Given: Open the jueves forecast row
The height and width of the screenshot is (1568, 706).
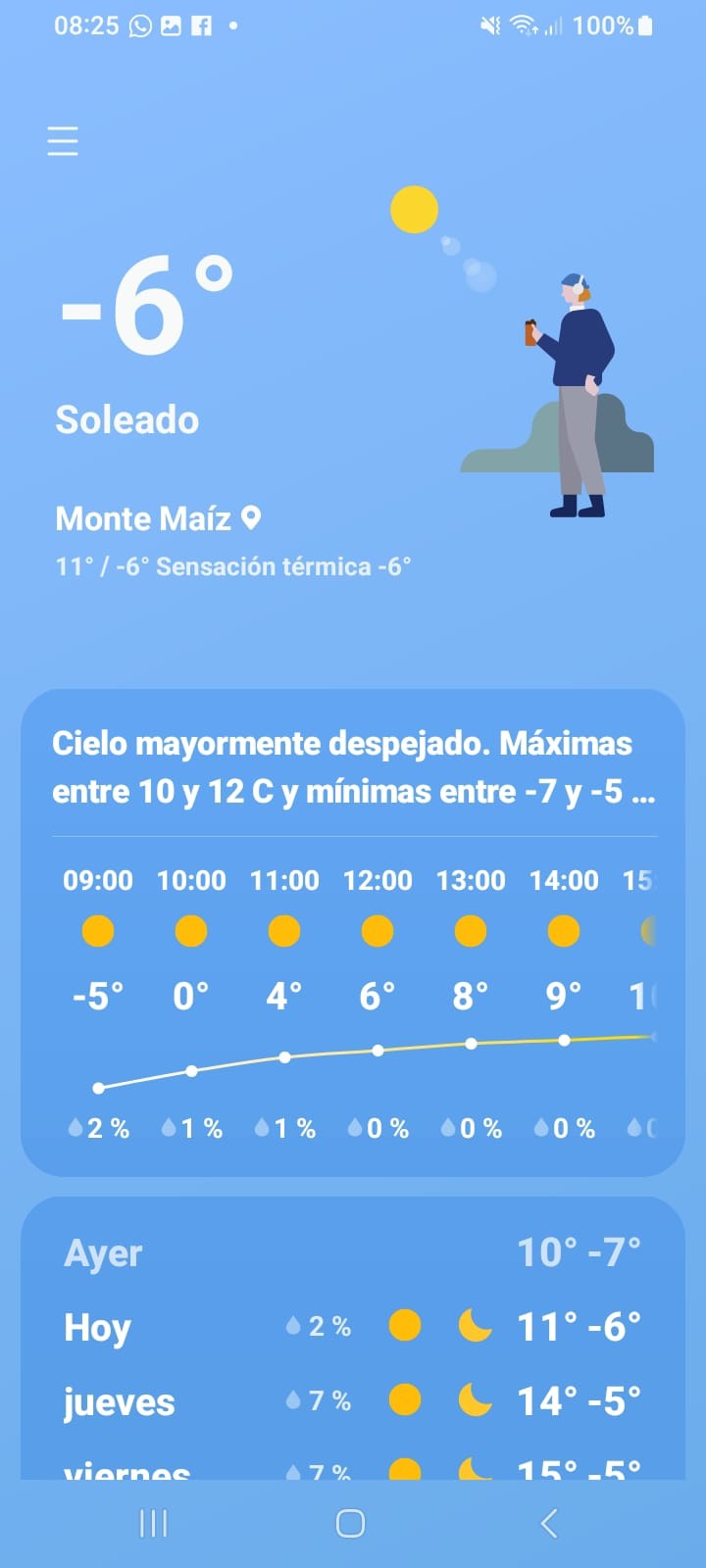Looking at the screenshot, I should click(x=351, y=1401).
